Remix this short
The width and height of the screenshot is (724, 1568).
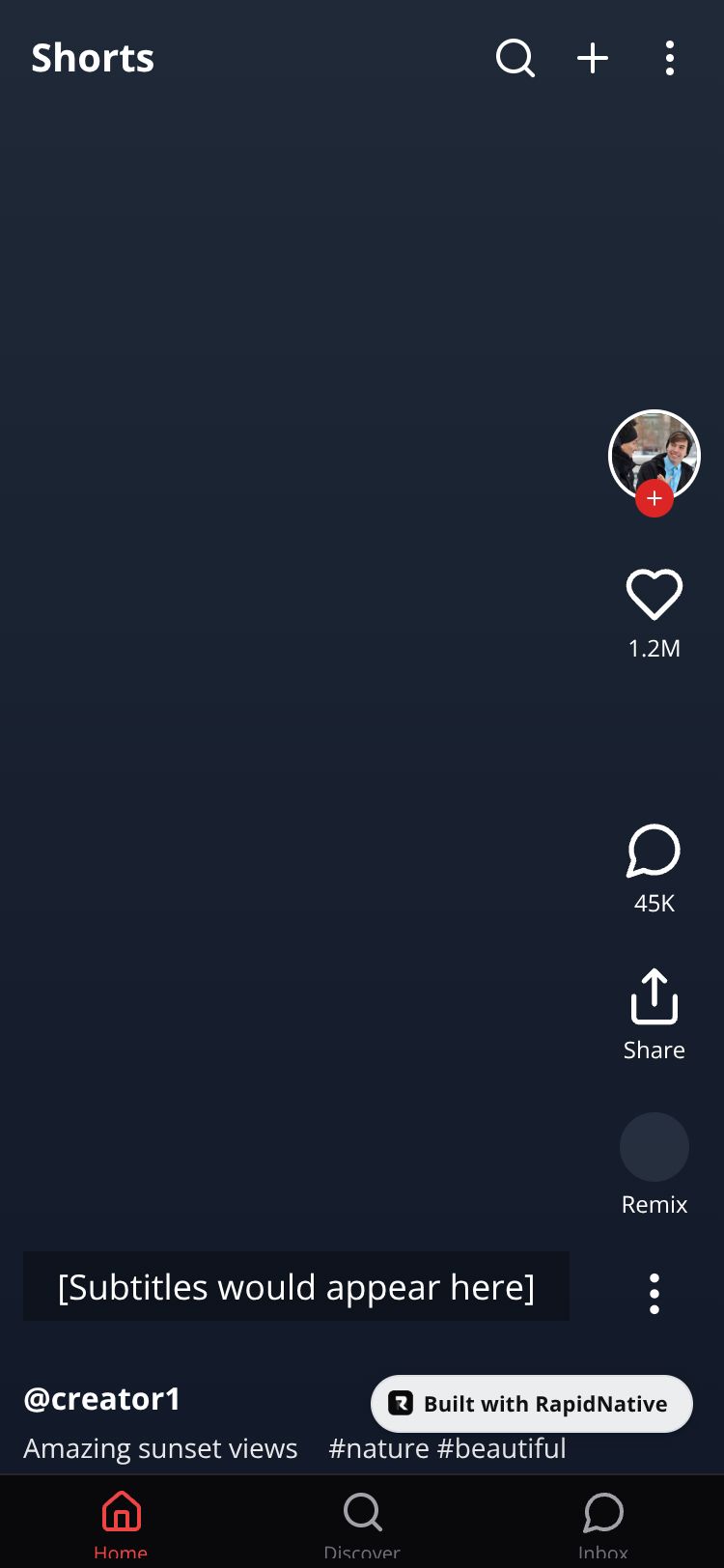(654, 1147)
